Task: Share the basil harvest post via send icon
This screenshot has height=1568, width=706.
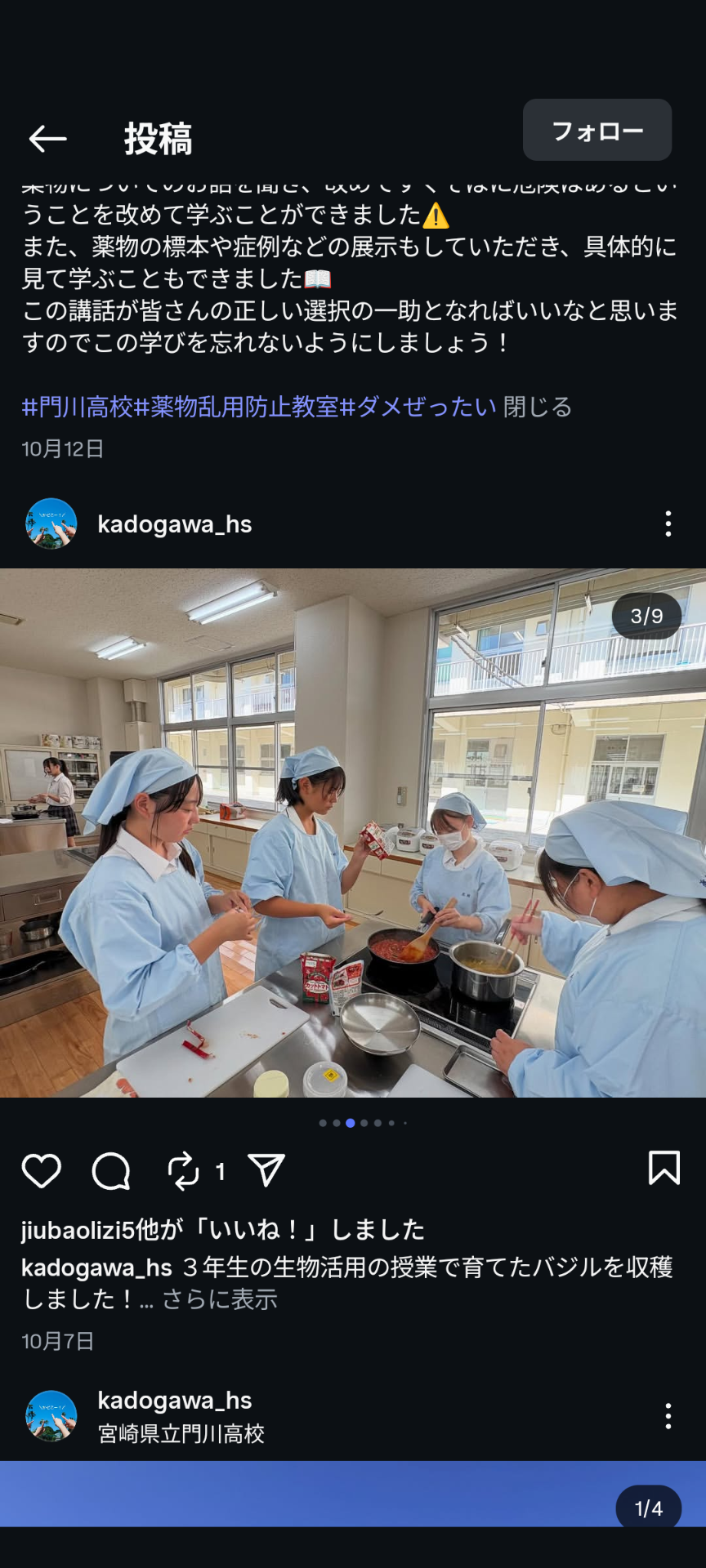Action: point(266,1171)
